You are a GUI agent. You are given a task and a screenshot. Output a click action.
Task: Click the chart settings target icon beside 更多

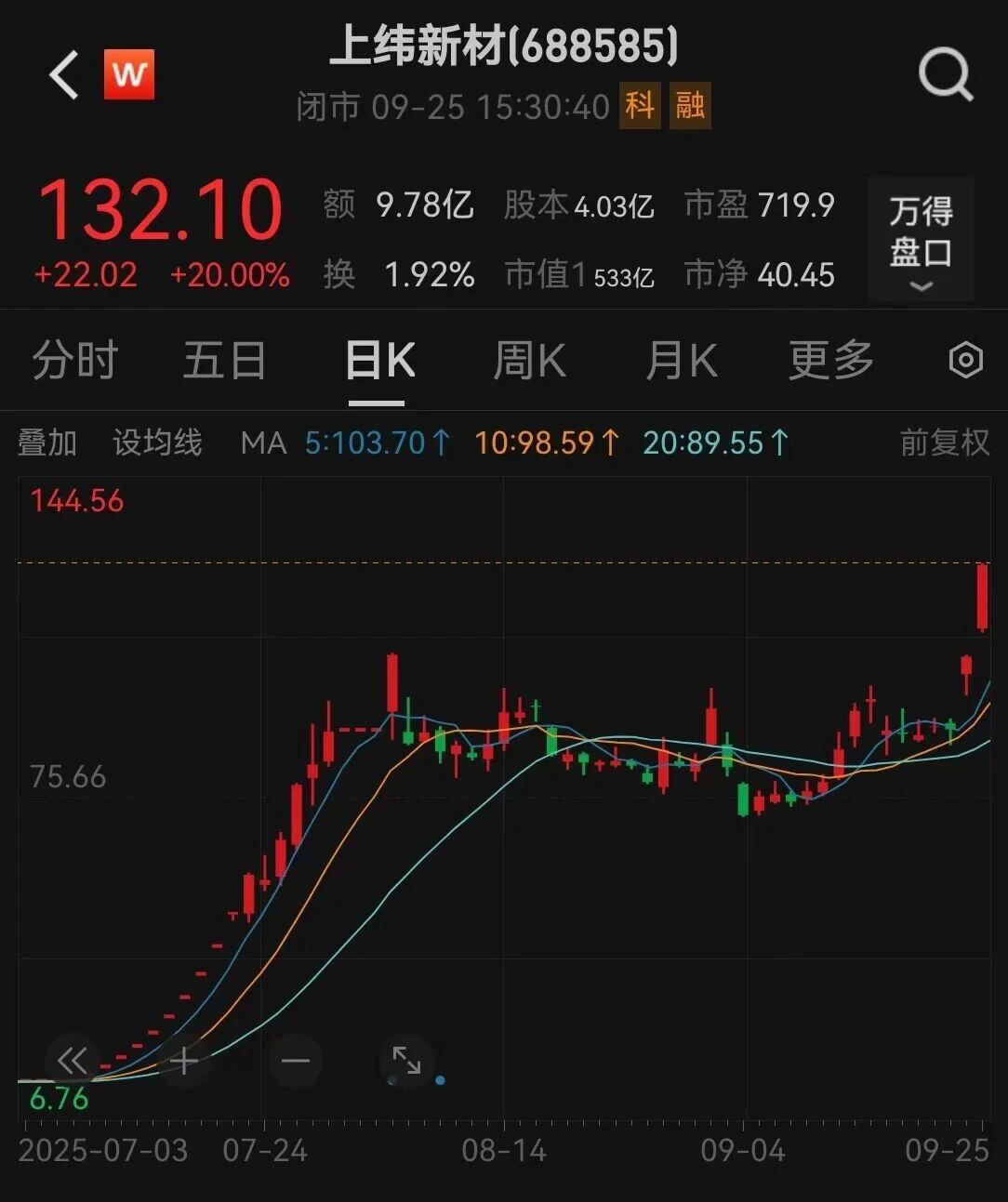click(966, 360)
